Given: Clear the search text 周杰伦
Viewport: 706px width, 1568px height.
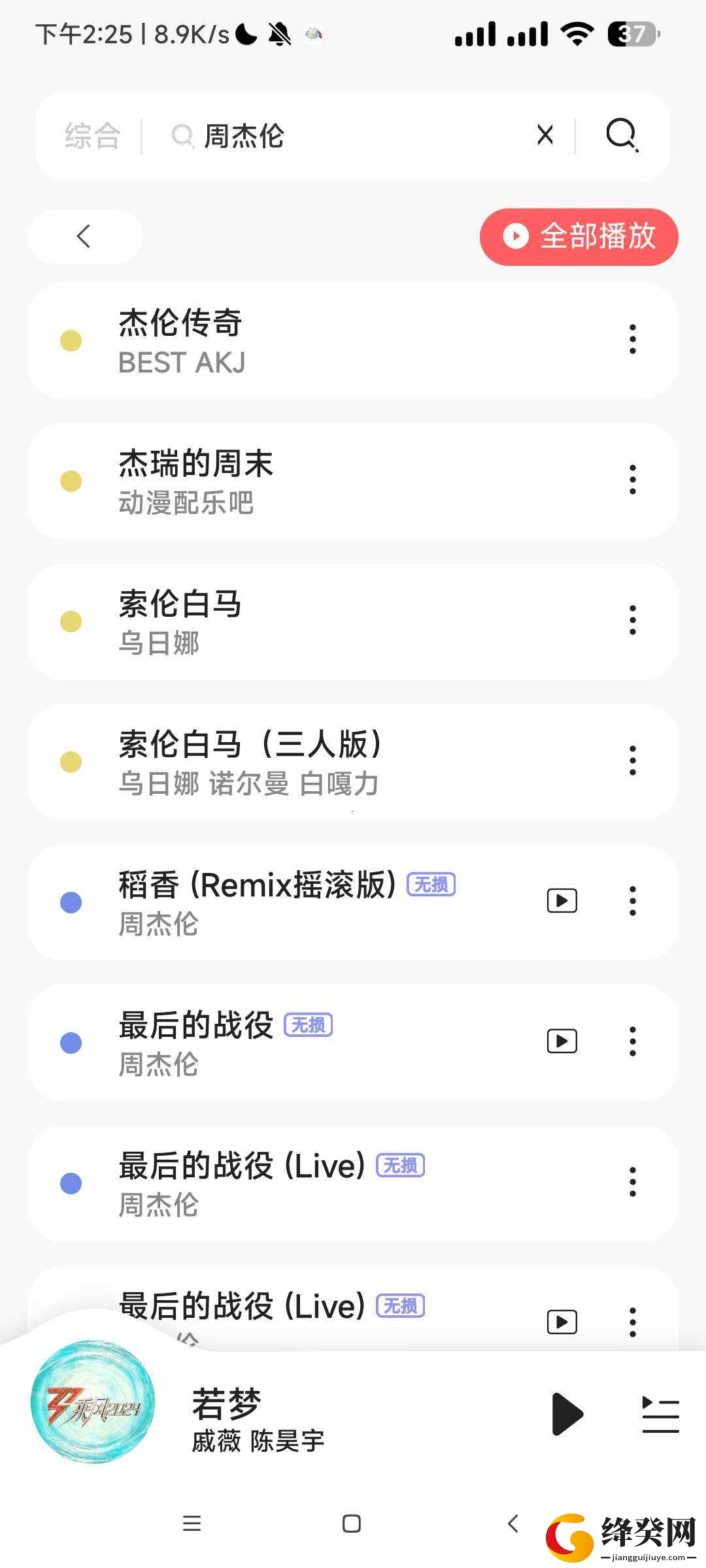Looking at the screenshot, I should click(x=545, y=135).
